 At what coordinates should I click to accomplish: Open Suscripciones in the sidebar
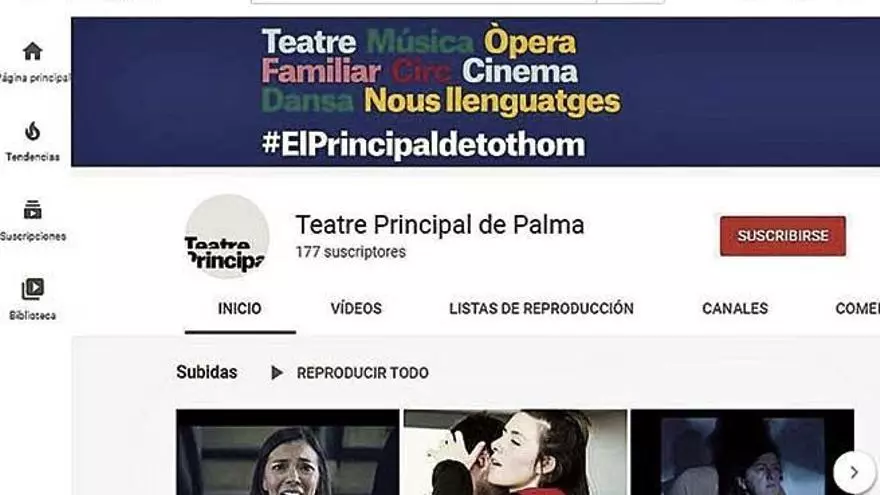click(x=33, y=220)
